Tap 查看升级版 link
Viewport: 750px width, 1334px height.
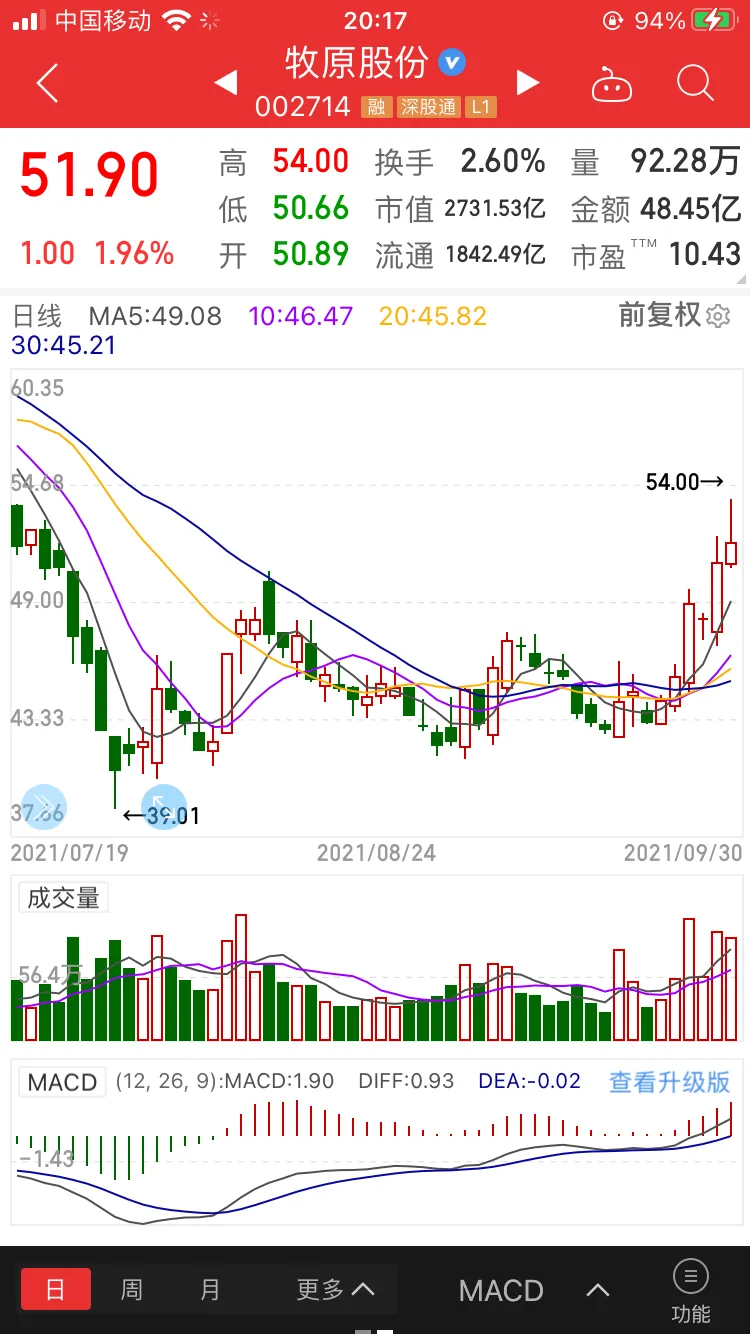pyautogui.click(x=670, y=1081)
